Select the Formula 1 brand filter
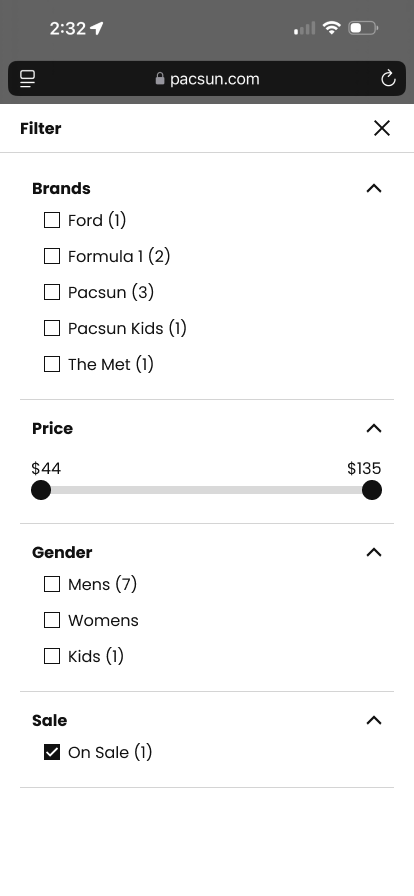 click(52, 256)
